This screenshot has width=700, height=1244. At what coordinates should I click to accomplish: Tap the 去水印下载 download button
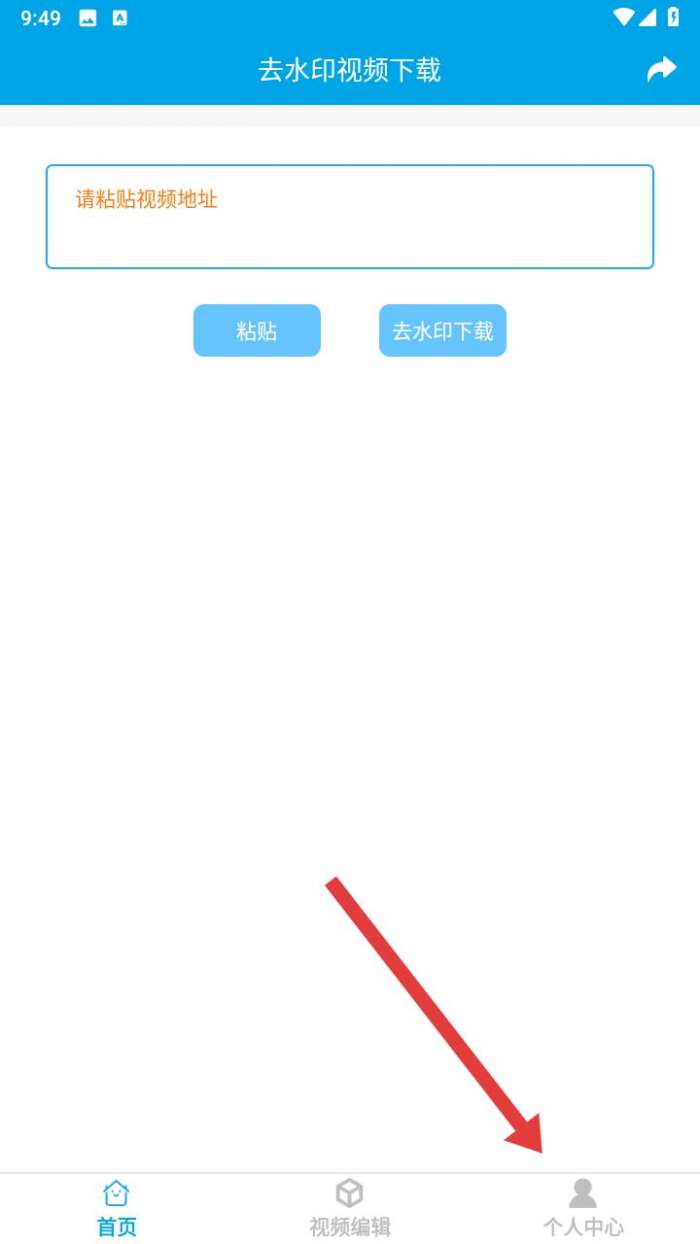[443, 331]
